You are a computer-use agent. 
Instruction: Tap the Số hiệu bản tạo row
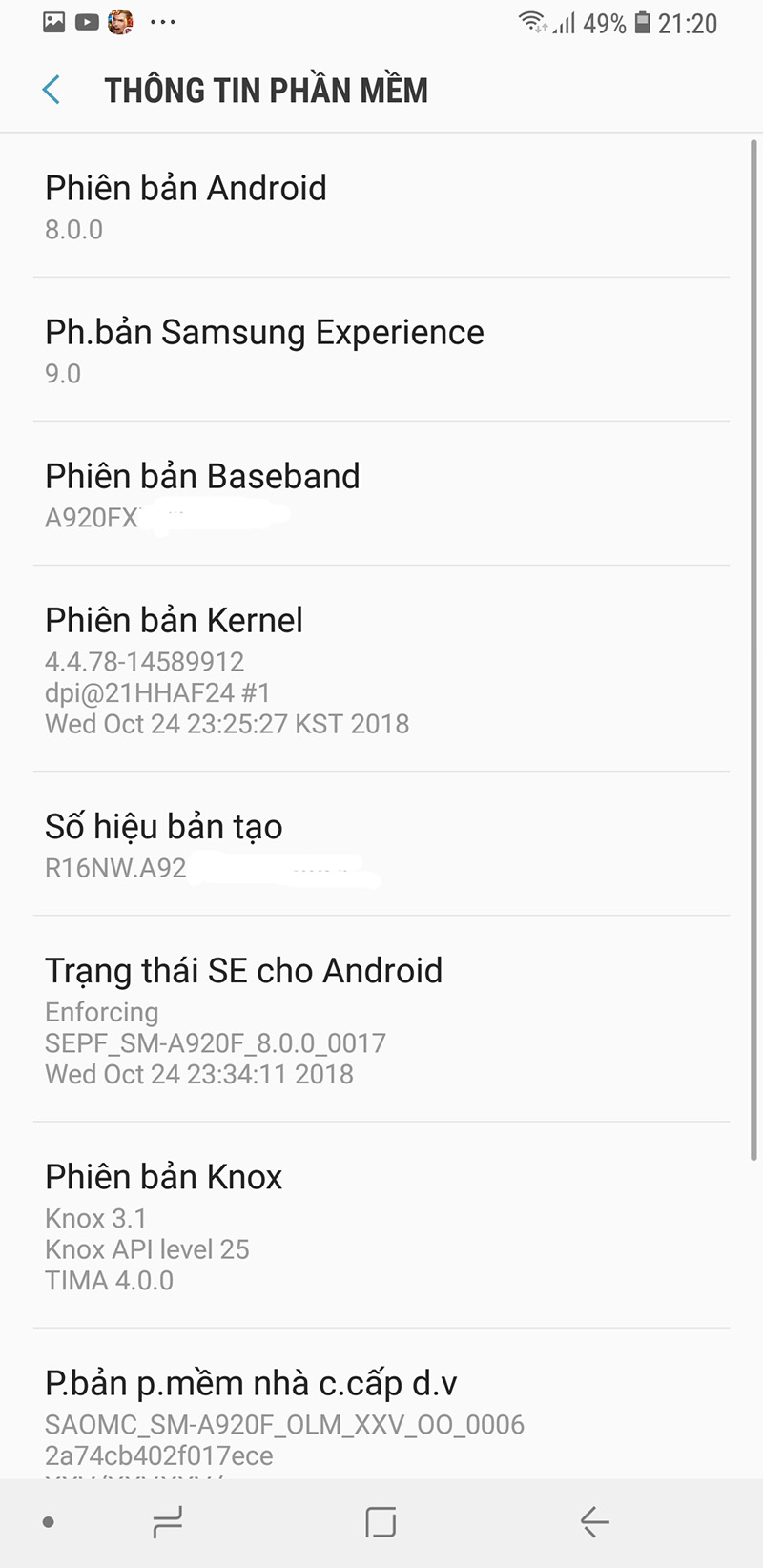point(381,845)
